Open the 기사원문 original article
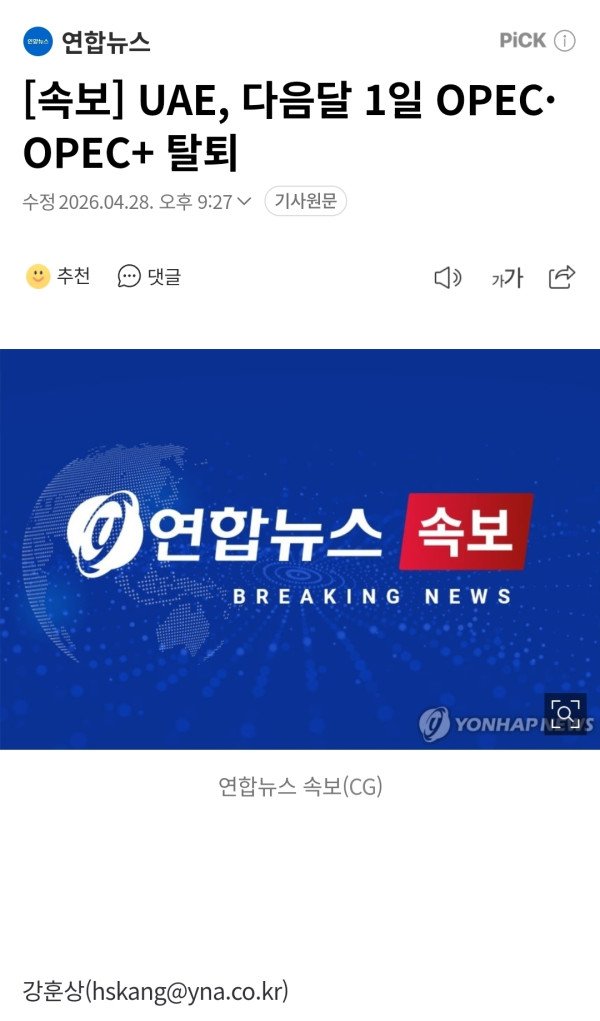The width and height of the screenshot is (600, 1021). [306, 201]
